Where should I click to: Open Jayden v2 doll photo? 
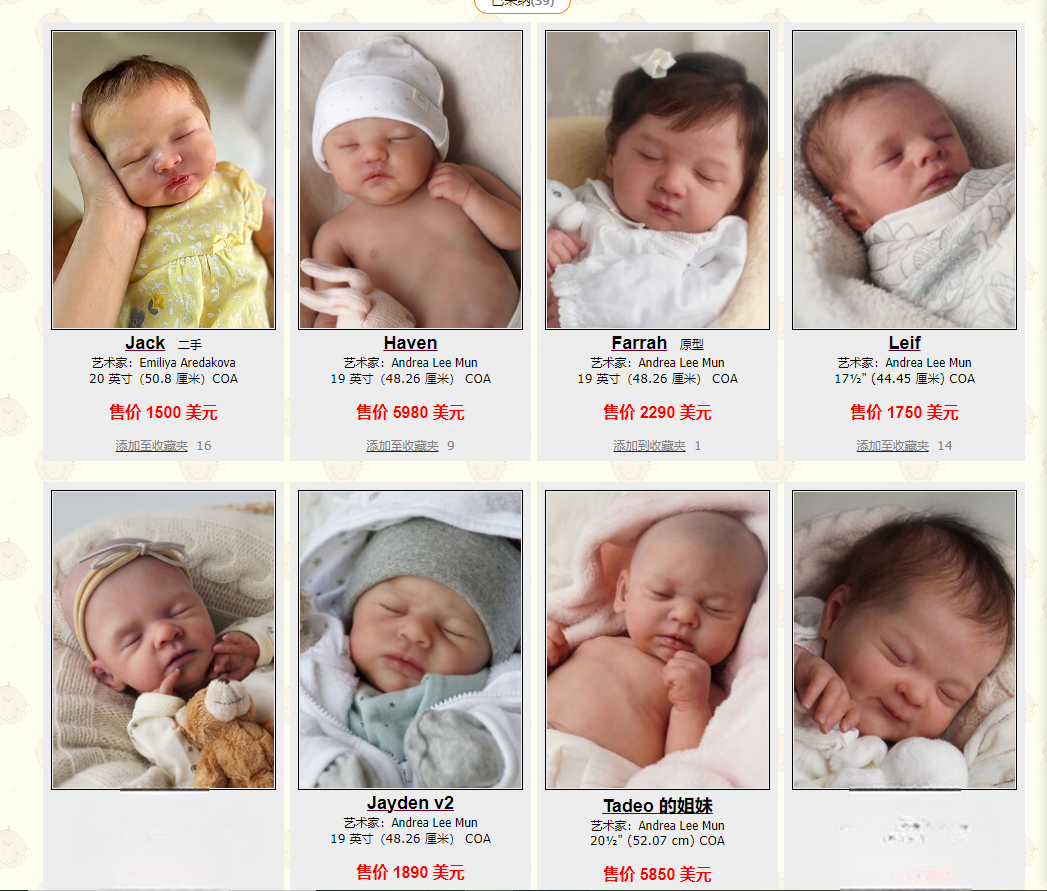[410, 640]
